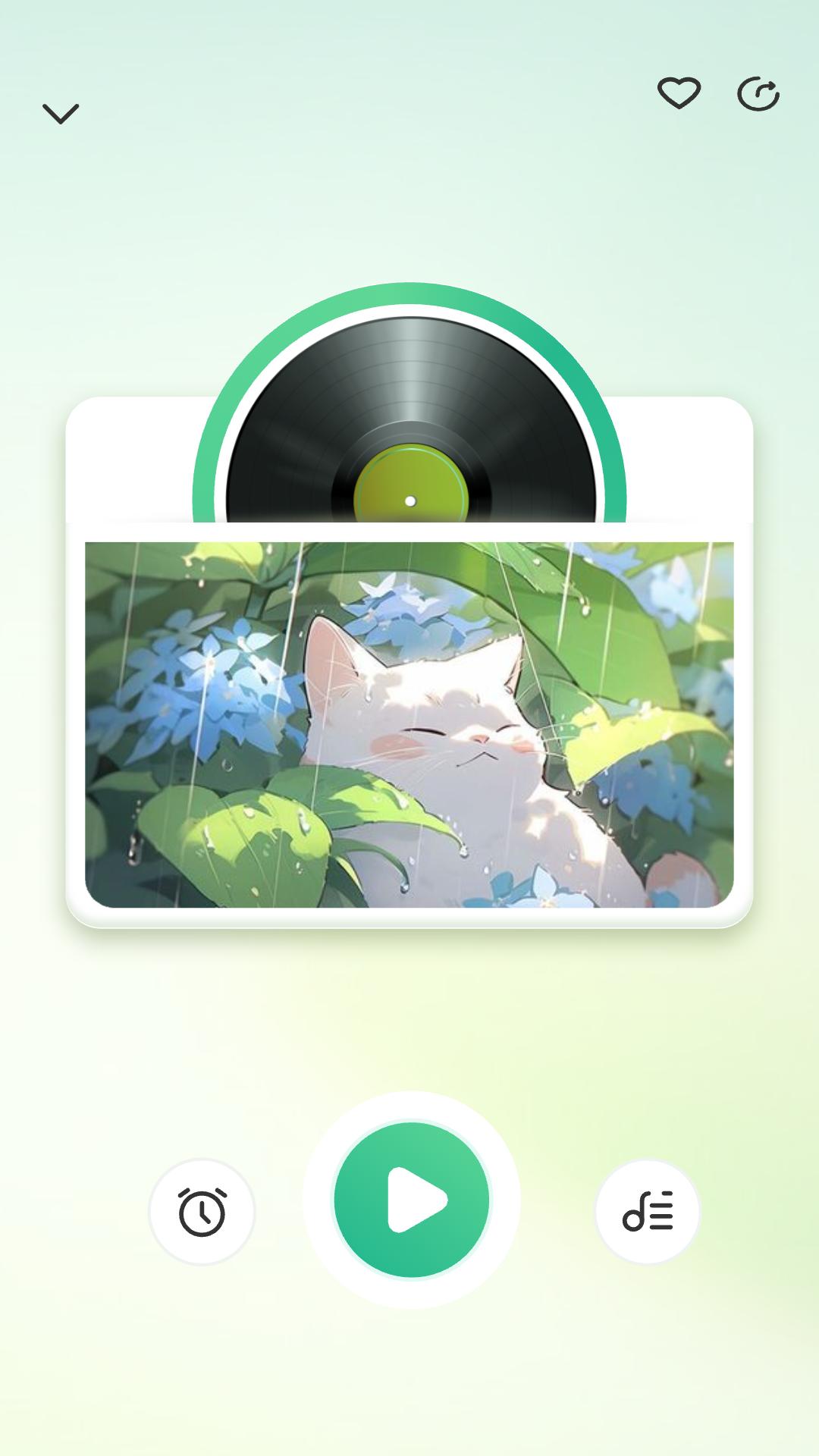819x1456 pixels.
Task: Tap the share icon
Action: 758,94
